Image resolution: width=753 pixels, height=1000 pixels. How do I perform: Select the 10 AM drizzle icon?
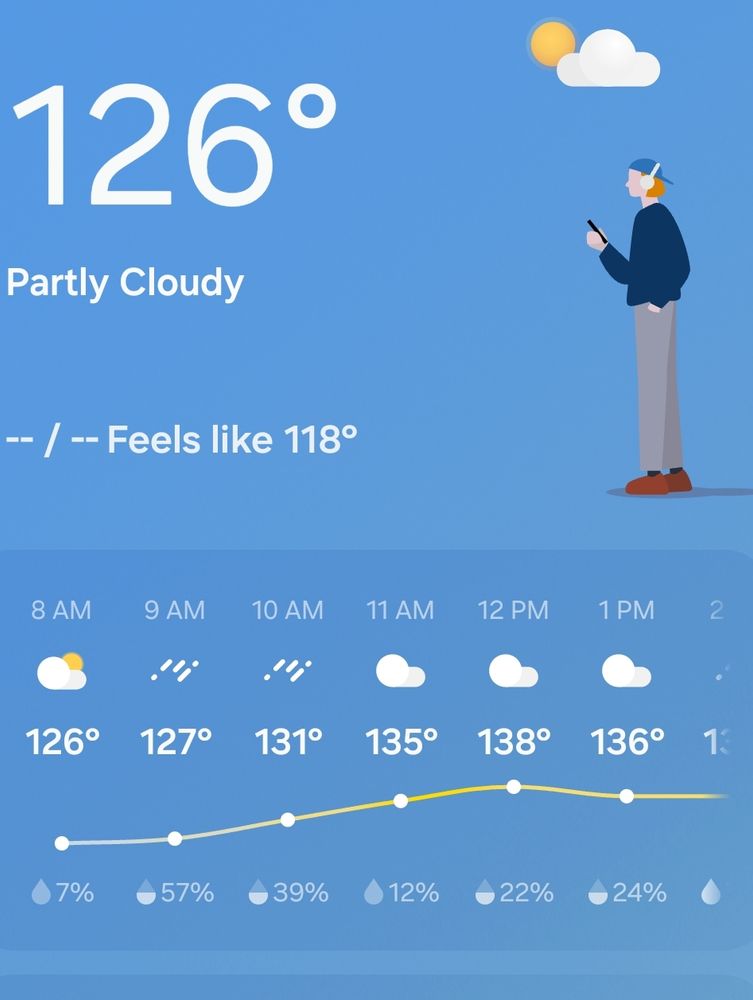click(289, 670)
